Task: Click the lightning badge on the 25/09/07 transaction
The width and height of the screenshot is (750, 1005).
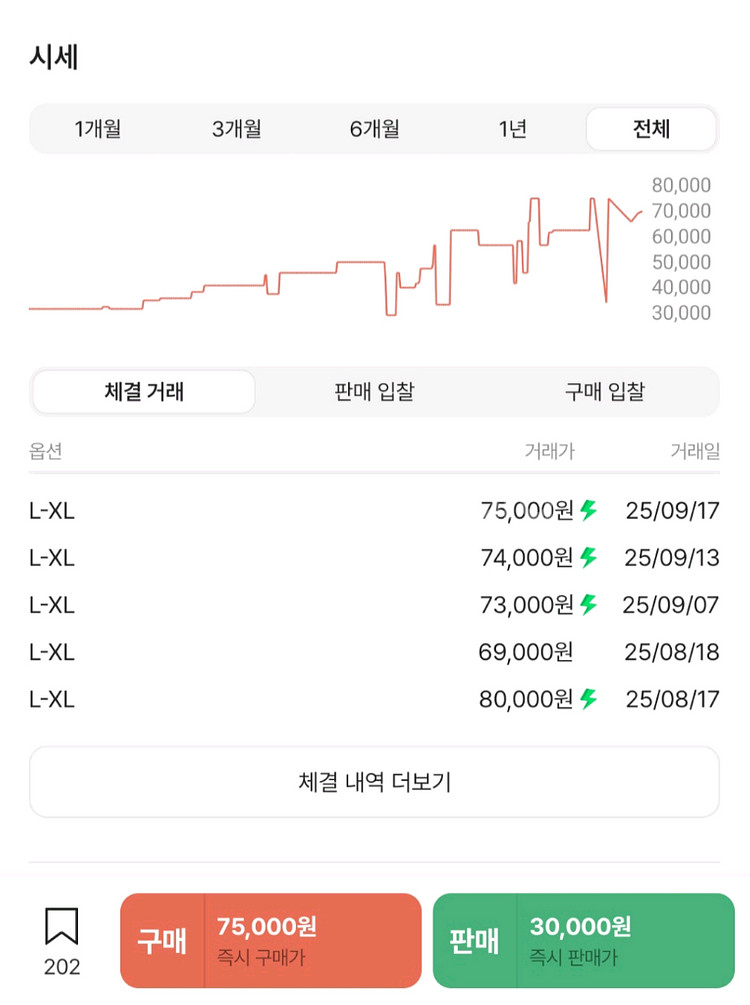Action: pyautogui.click(x=588, y=605)
